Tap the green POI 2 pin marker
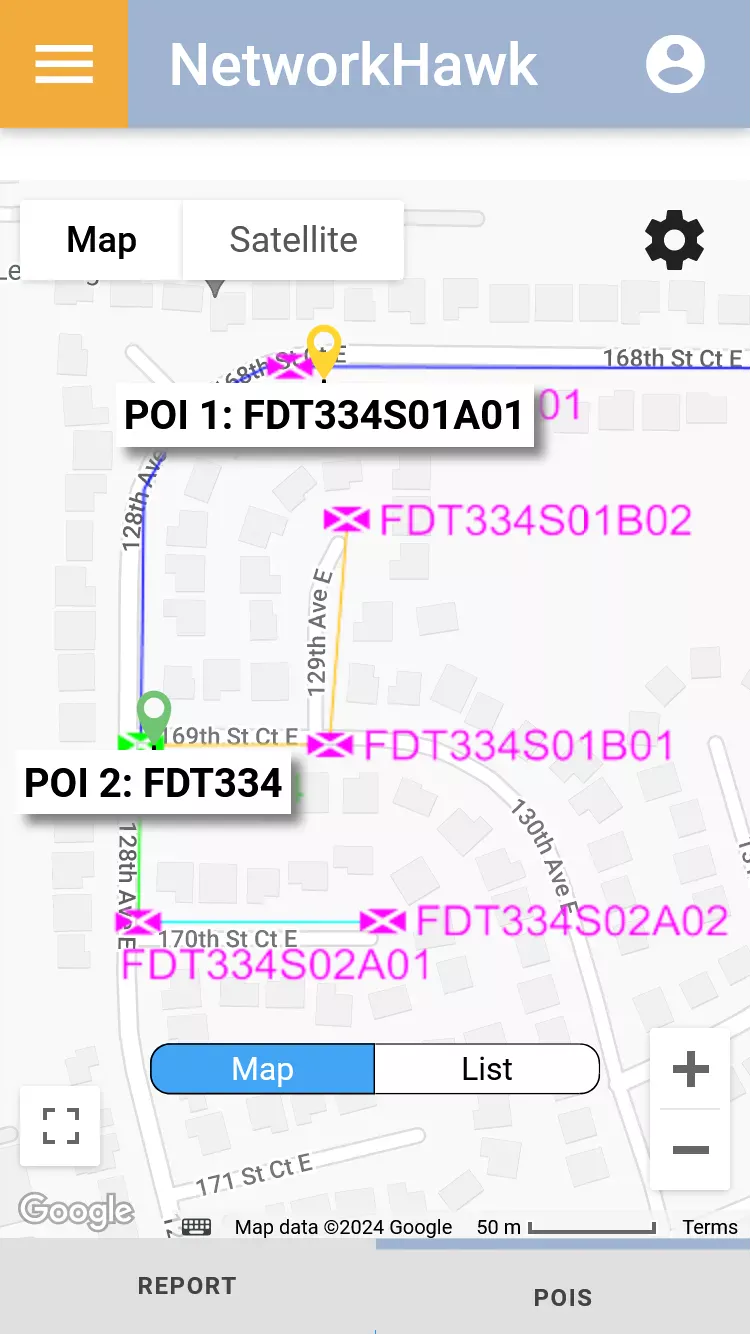 [x=154, y=714]
